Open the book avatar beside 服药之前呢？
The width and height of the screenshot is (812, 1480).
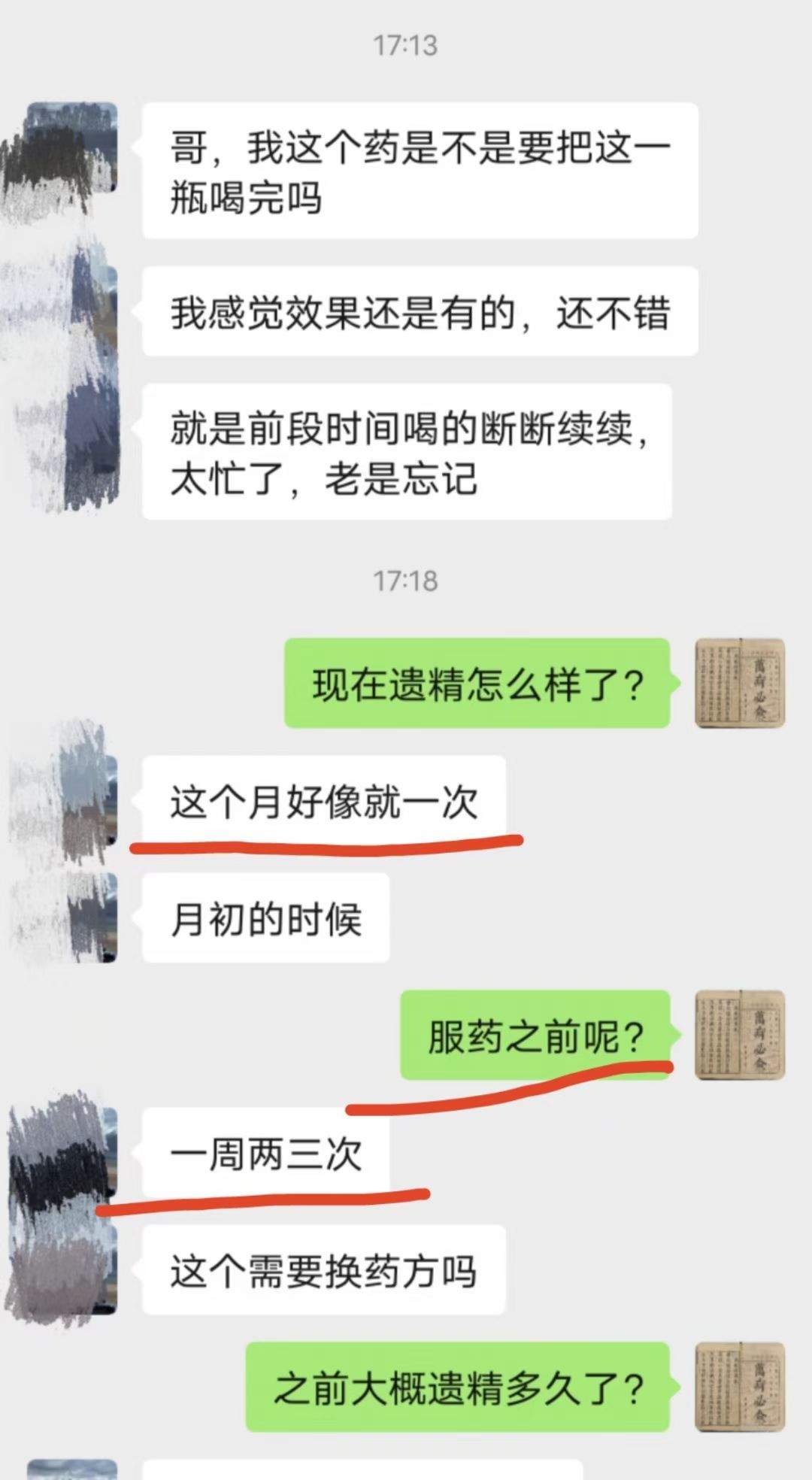tap(740, 1035)
